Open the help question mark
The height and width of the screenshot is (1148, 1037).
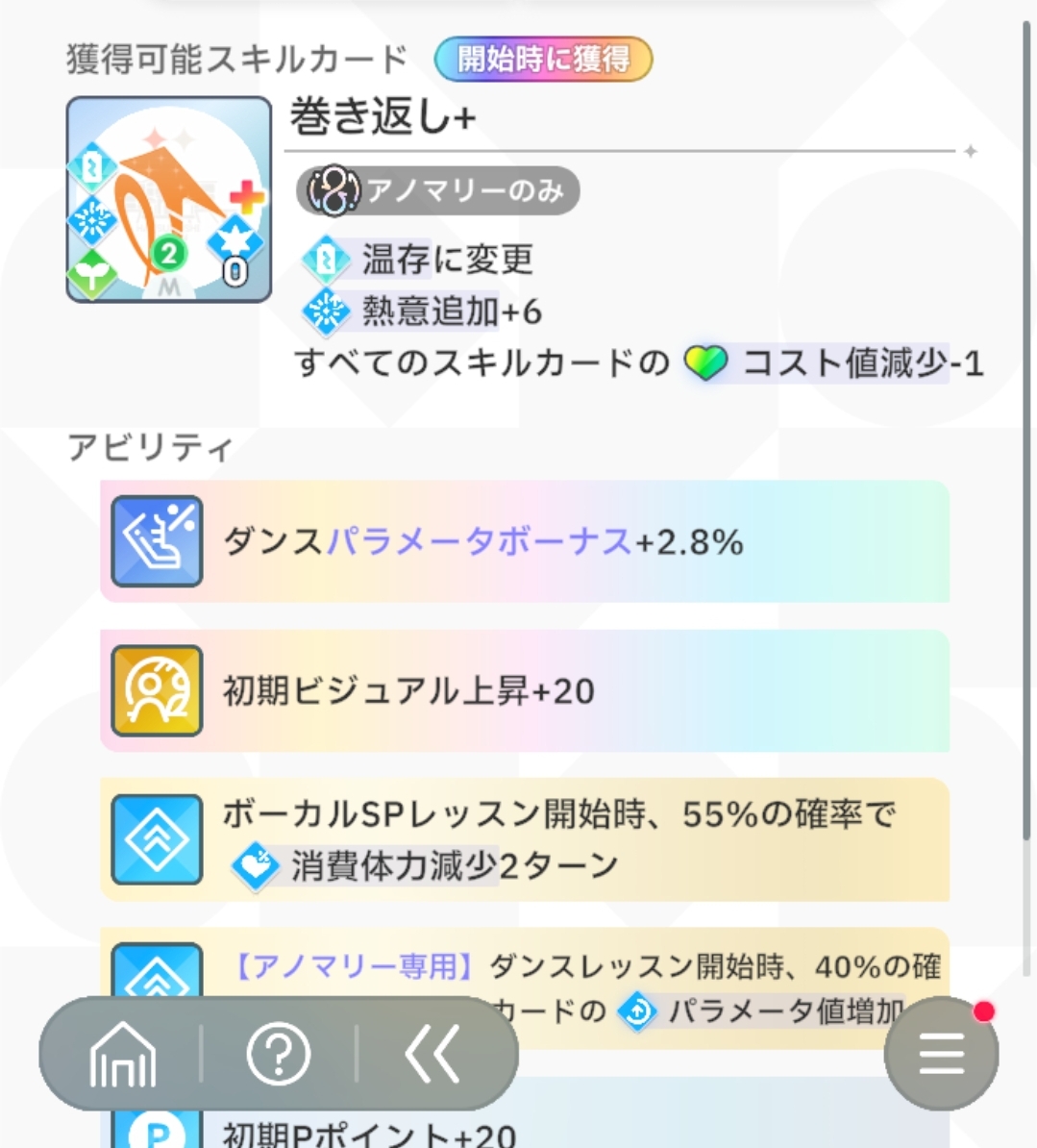pos(279,1054)
